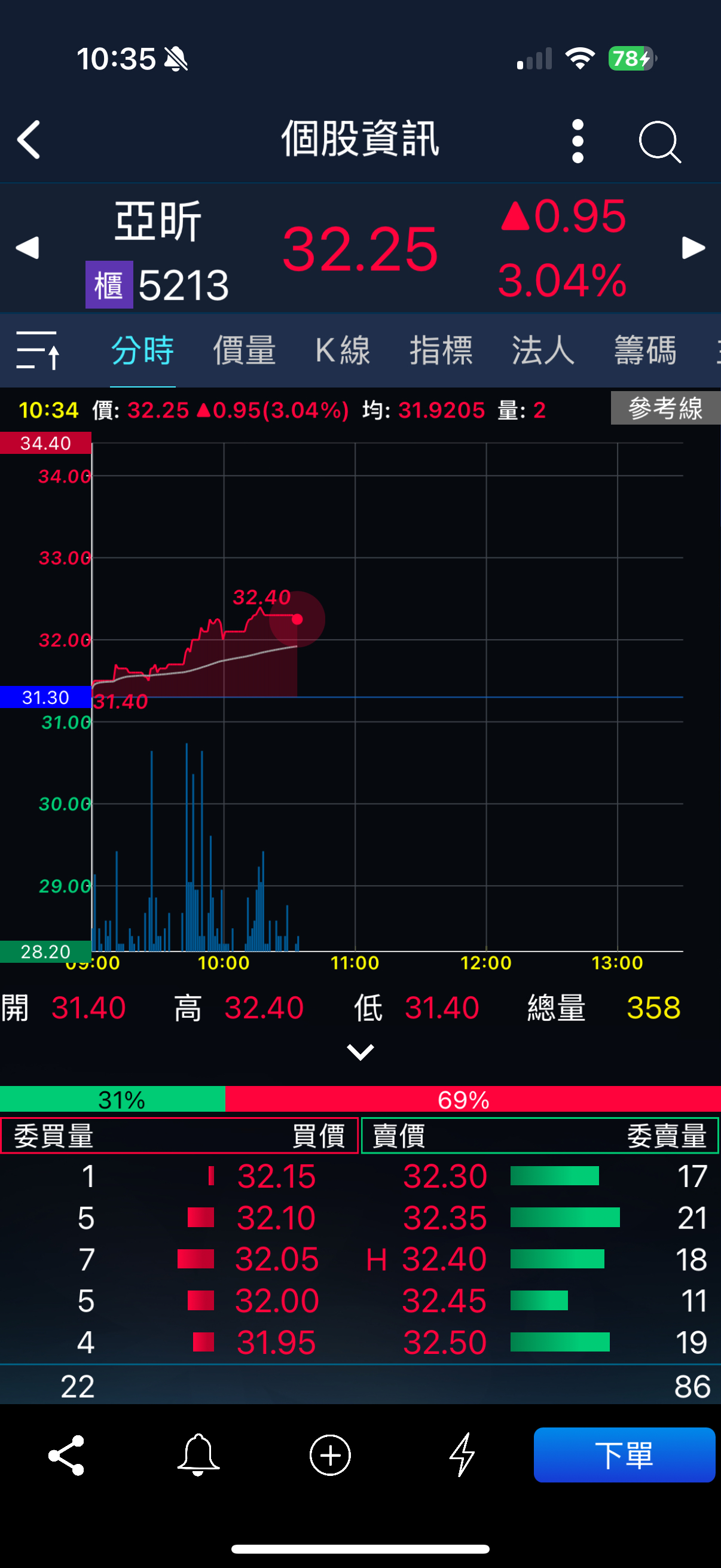Image resolution: width=721 pixels, height=1568 pixels.
Task: Open the three-dot overflow menu
Action: coord(578,141)
